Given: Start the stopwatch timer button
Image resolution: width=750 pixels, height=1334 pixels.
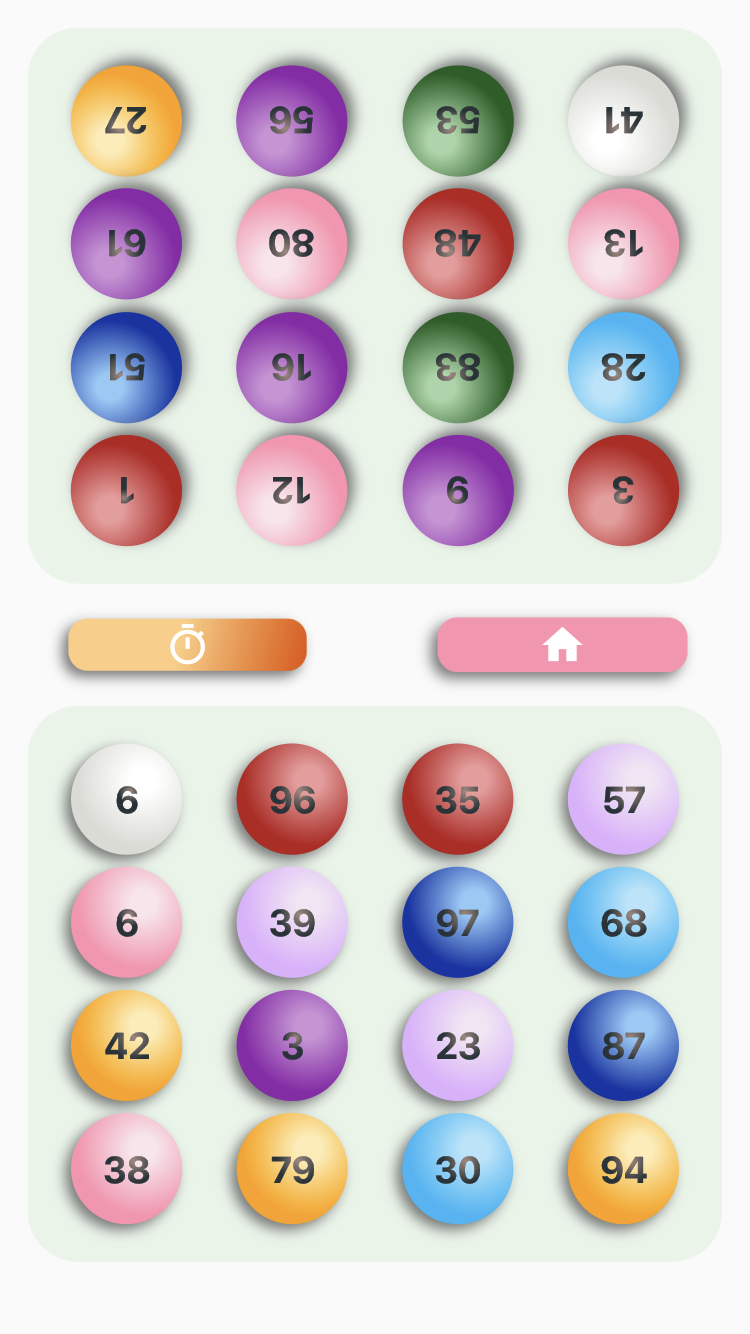Looking at the screenshot, I should tap(187, 645).
